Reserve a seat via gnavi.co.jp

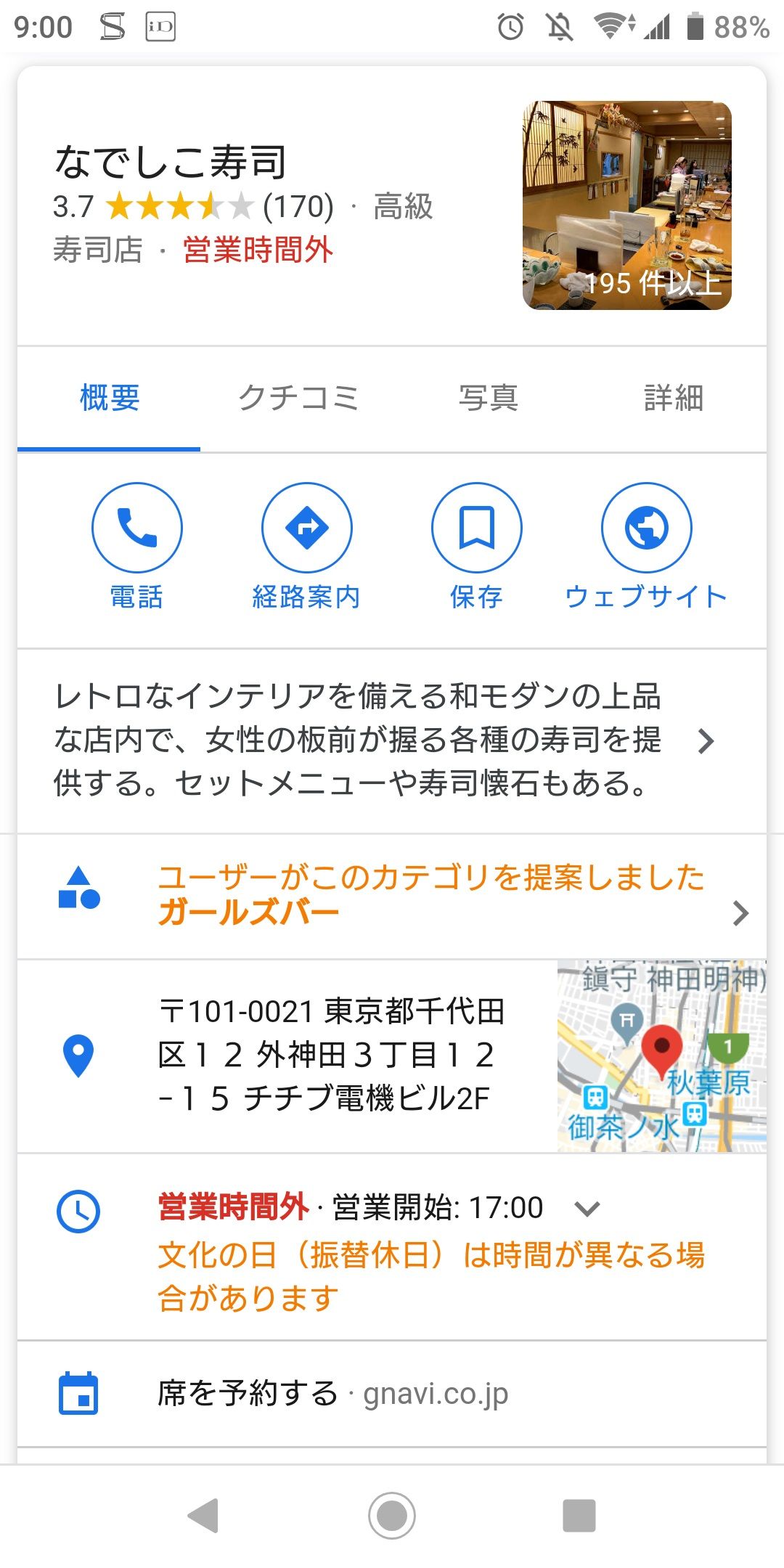click(x=334, y=1394)
